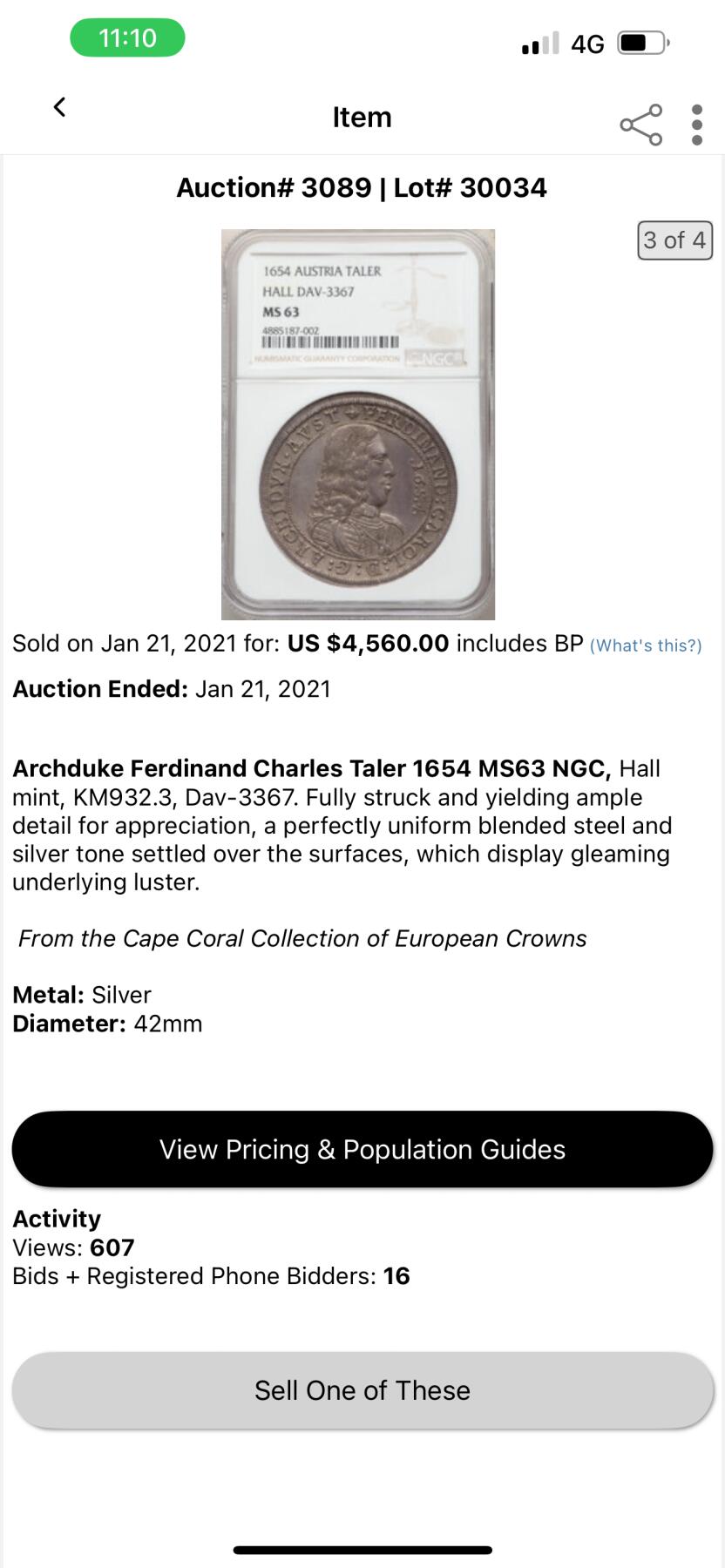Tap Sell One of These

tap(362, 1390)
